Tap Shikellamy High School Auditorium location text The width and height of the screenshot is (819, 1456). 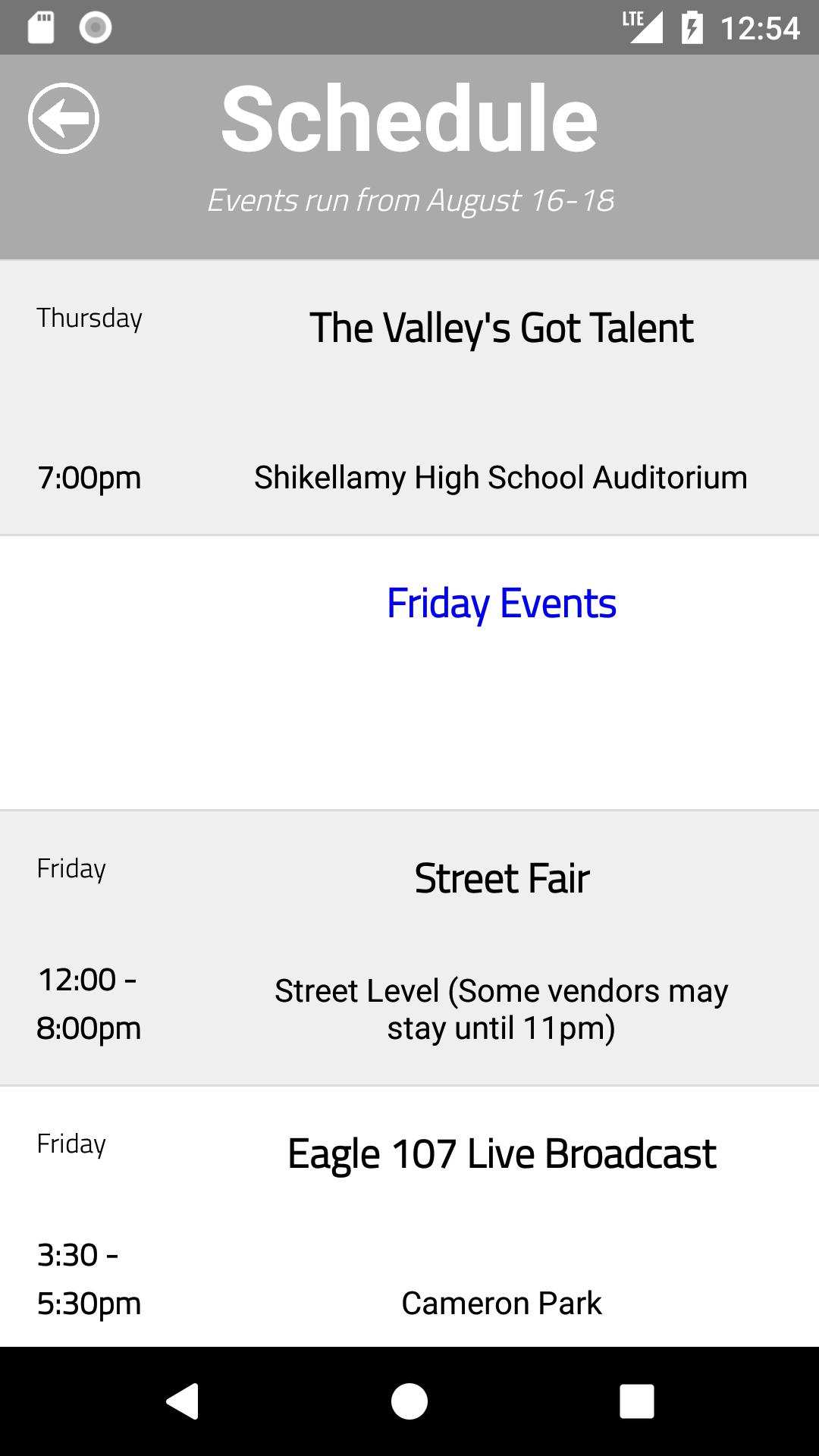[501, 477]
